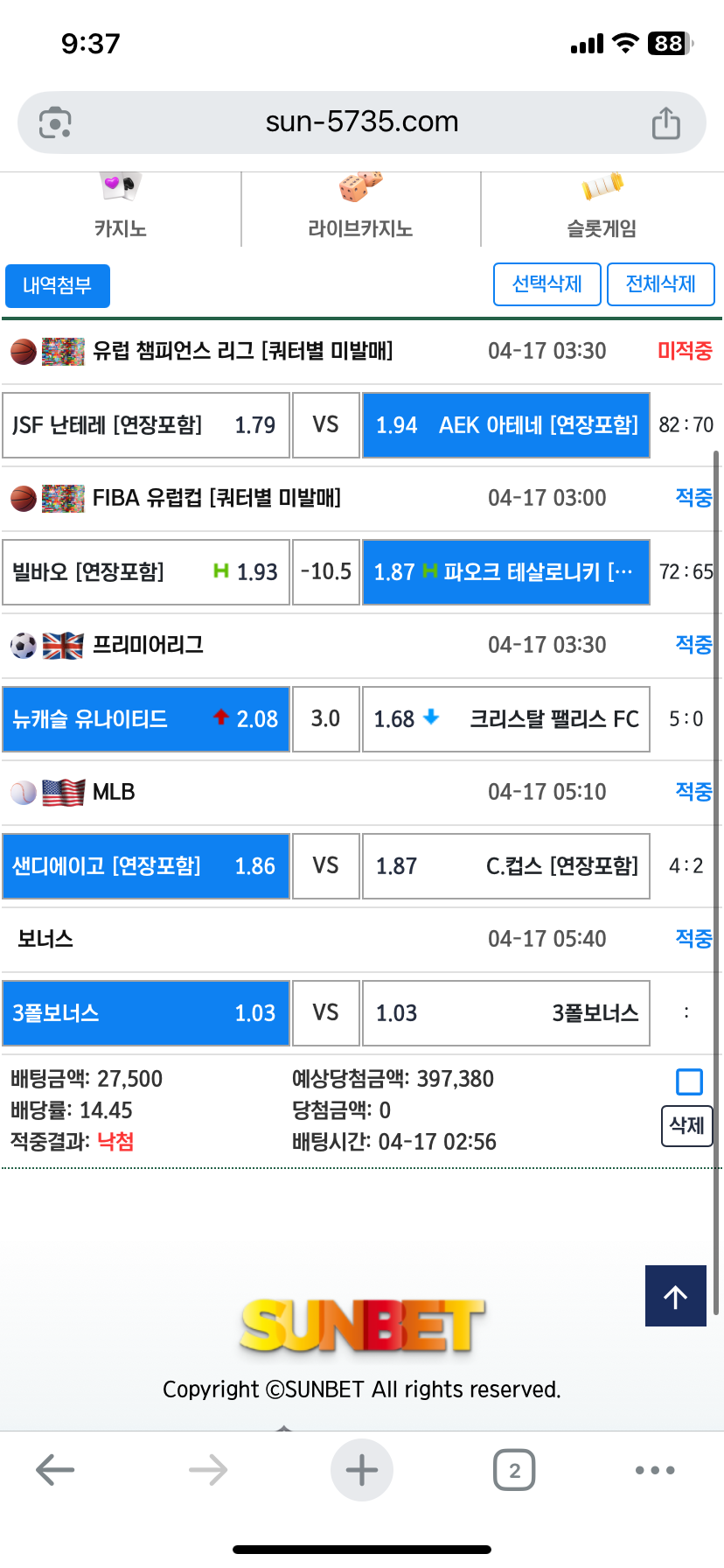Tap the 선택삭제 button
This screenshot has width=724, height=1568.
pos(546,284)
